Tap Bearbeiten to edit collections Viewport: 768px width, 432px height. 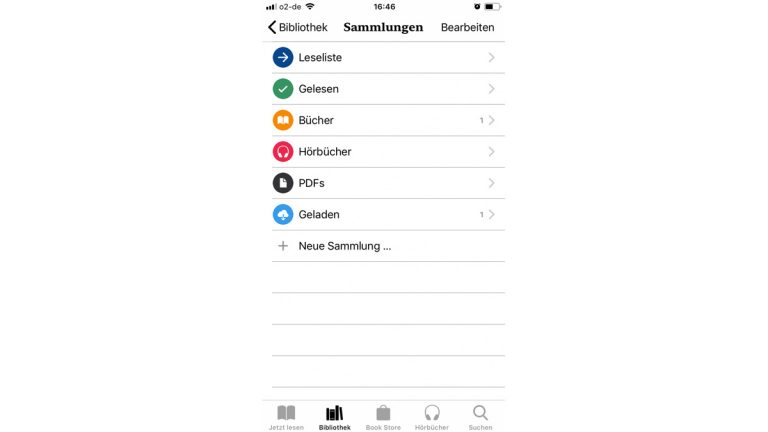click(x=467, y=27)
